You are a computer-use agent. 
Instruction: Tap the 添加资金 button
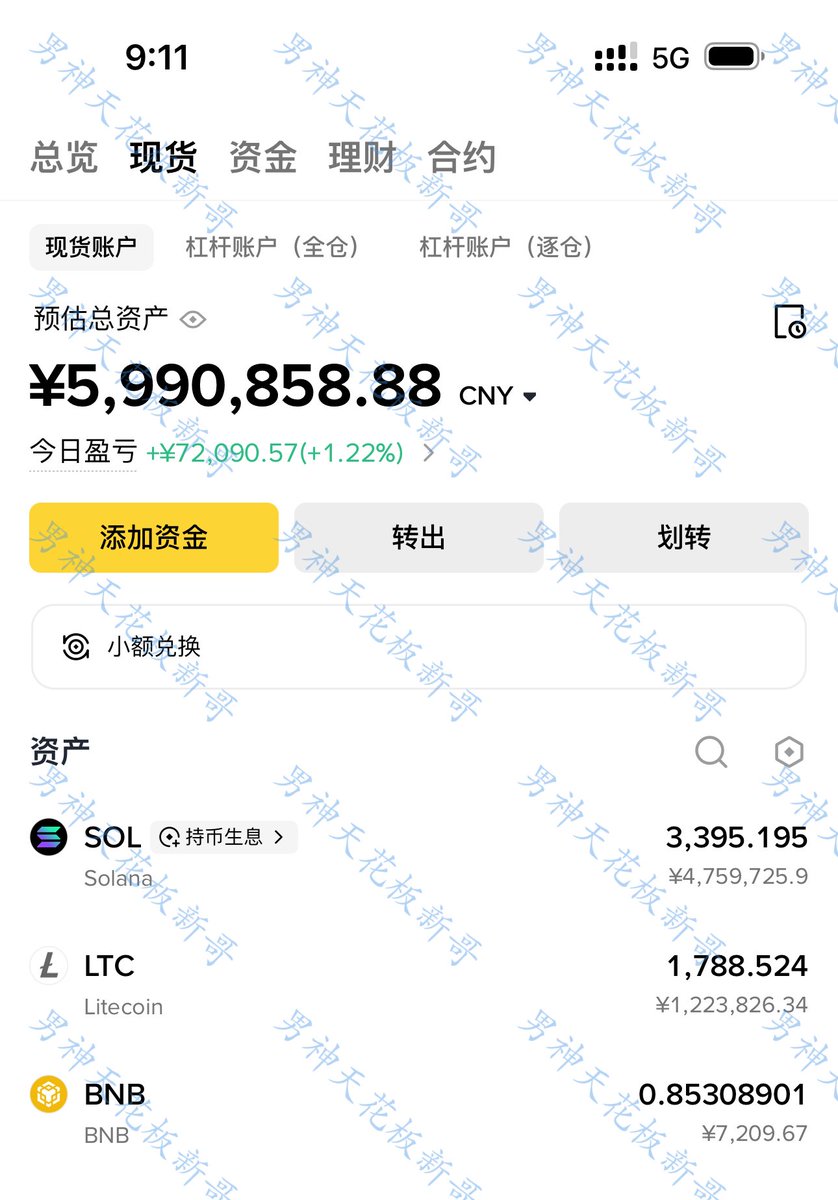tap(154, 538)
